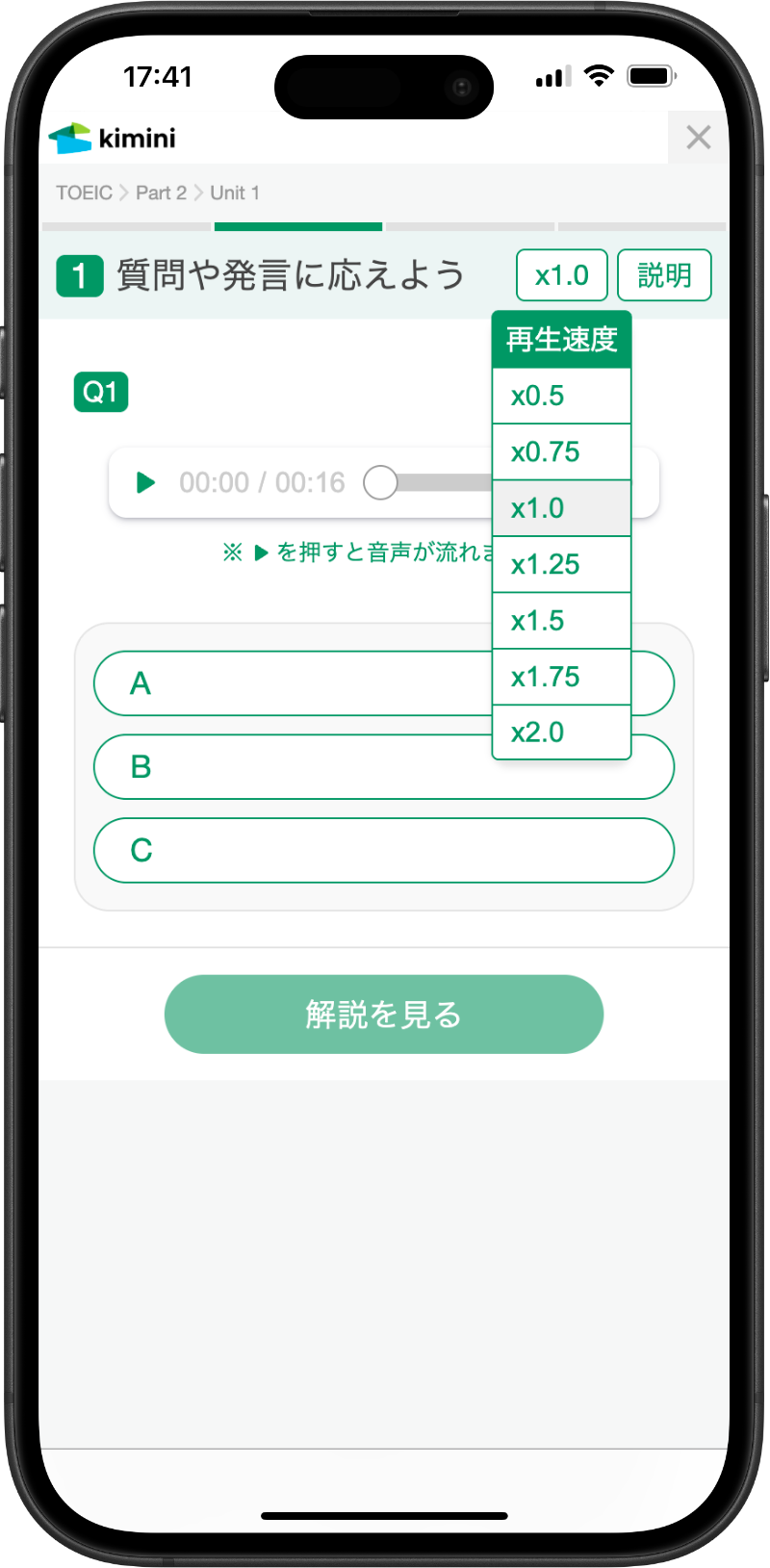The image size is (770, 1568).
Task: Choose x1.75 playback speed
Action: [x=561, y=677]
